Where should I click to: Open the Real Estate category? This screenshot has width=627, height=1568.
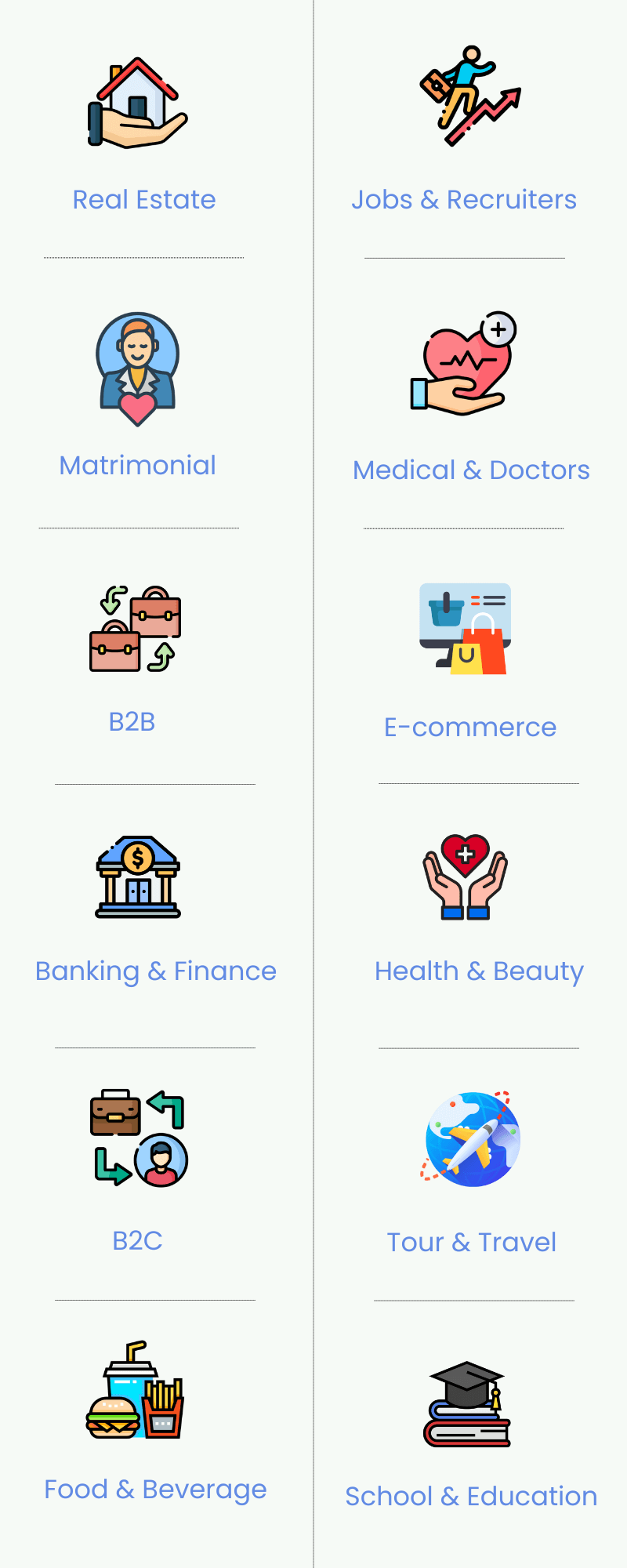point(144,199)
